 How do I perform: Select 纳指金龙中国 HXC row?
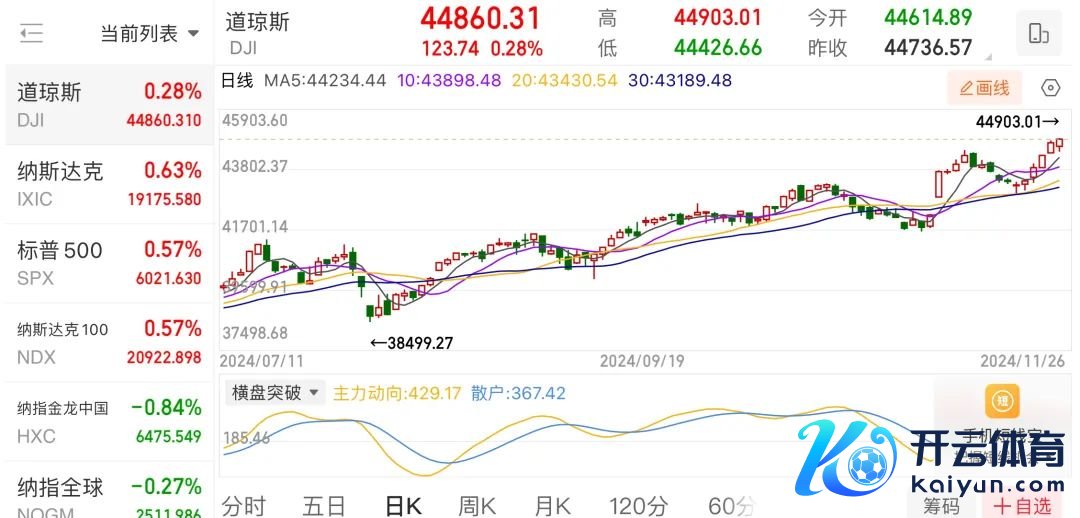click(108, 422)
